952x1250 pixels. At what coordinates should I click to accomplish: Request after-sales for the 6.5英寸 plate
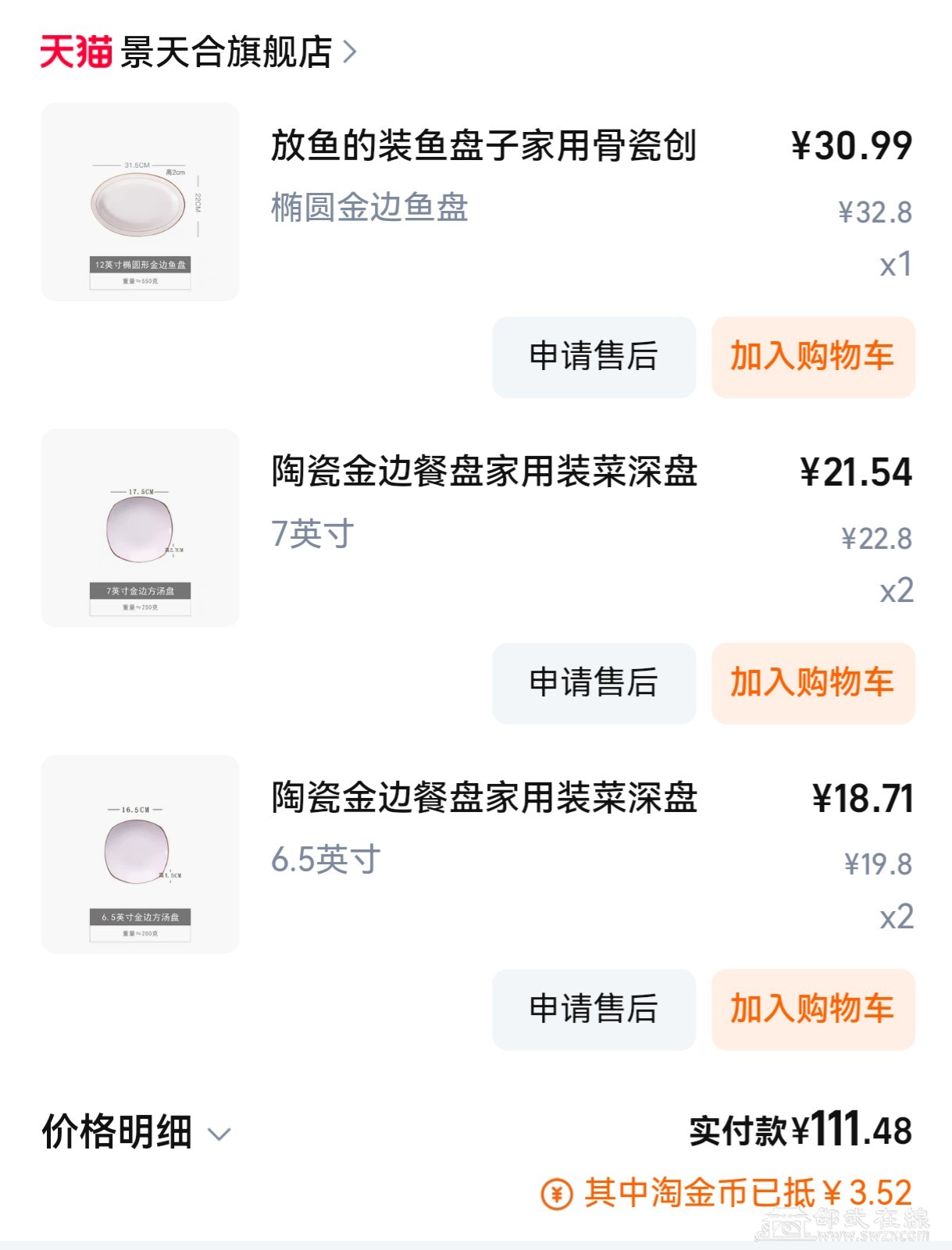tap(594, 1009)
